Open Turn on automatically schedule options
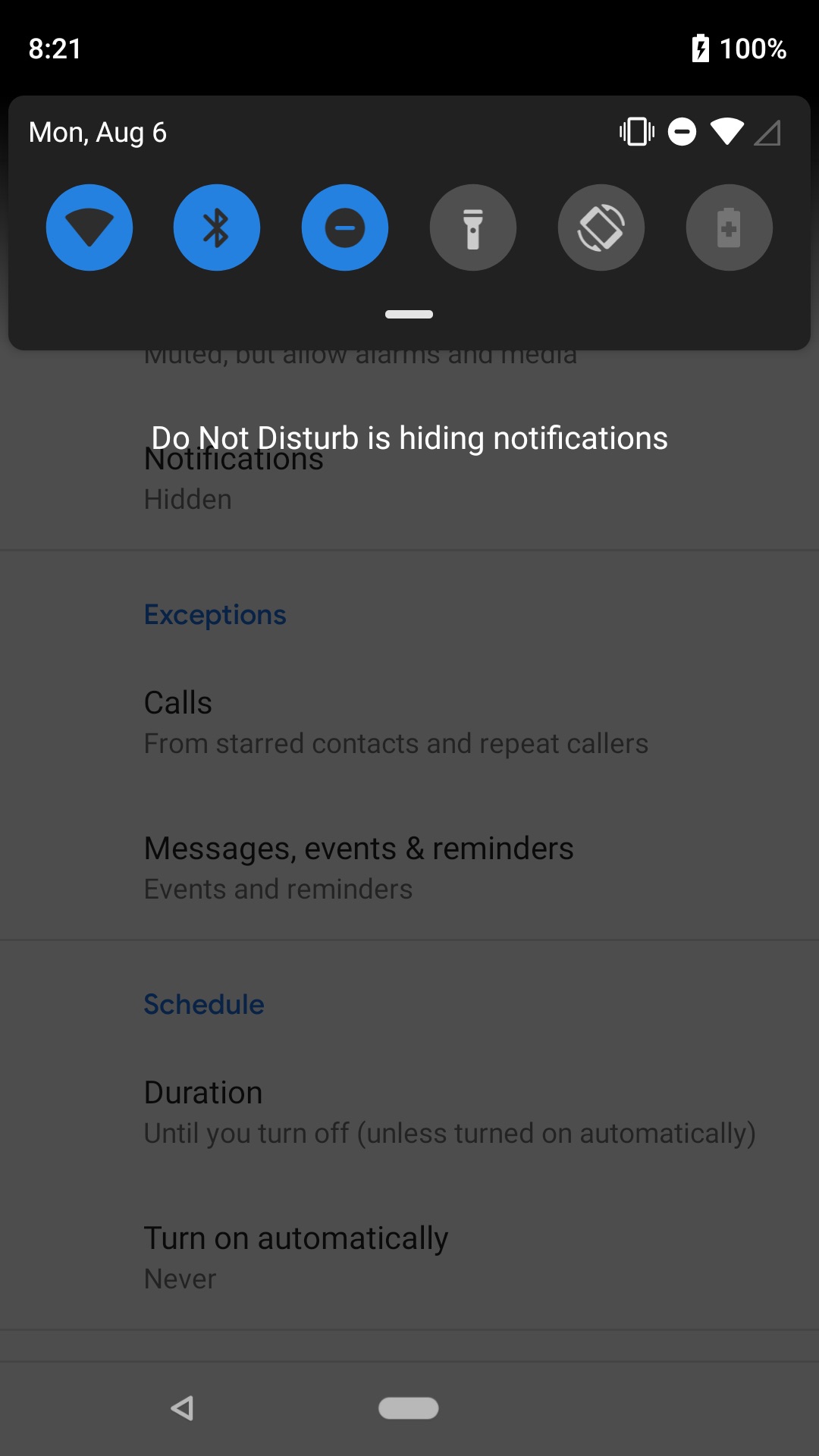Viewport: 819px width, 1456px height. pyautogui.click(x=409, y=1255)
